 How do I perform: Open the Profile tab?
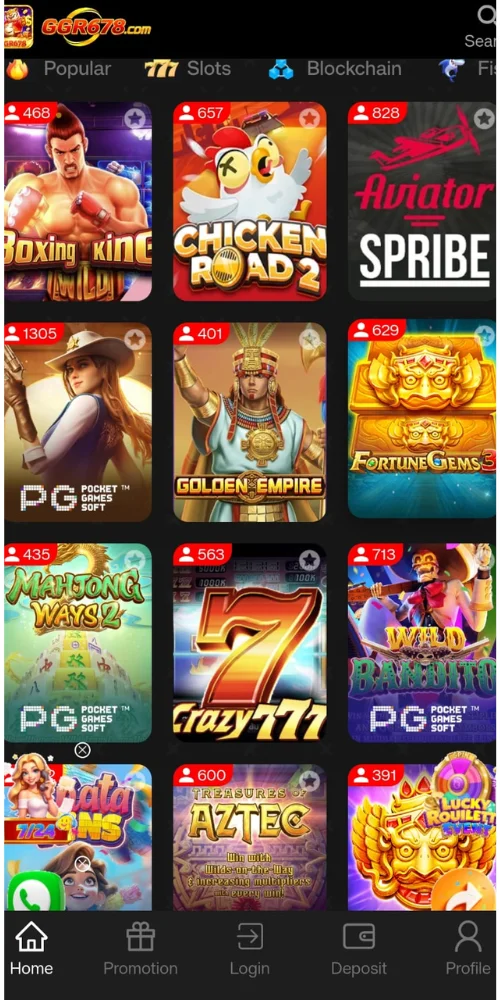(x=468, y=950)
